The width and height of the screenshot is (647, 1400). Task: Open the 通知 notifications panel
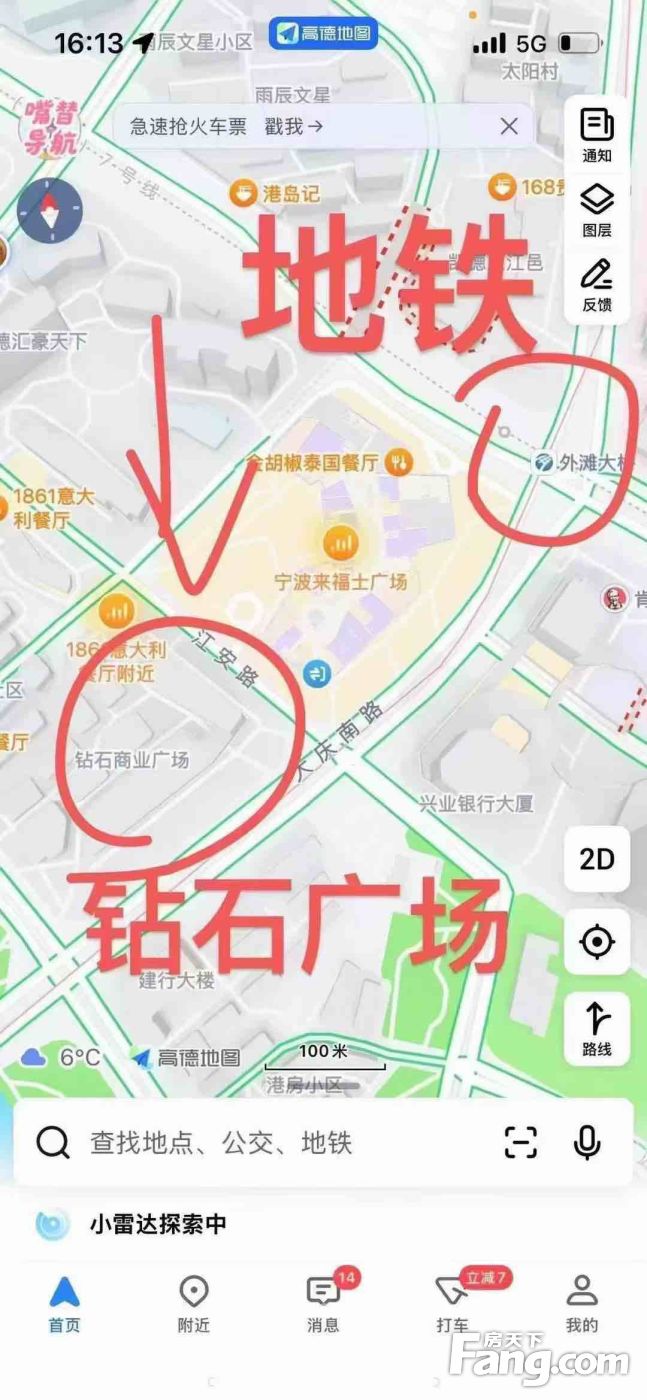597,136
